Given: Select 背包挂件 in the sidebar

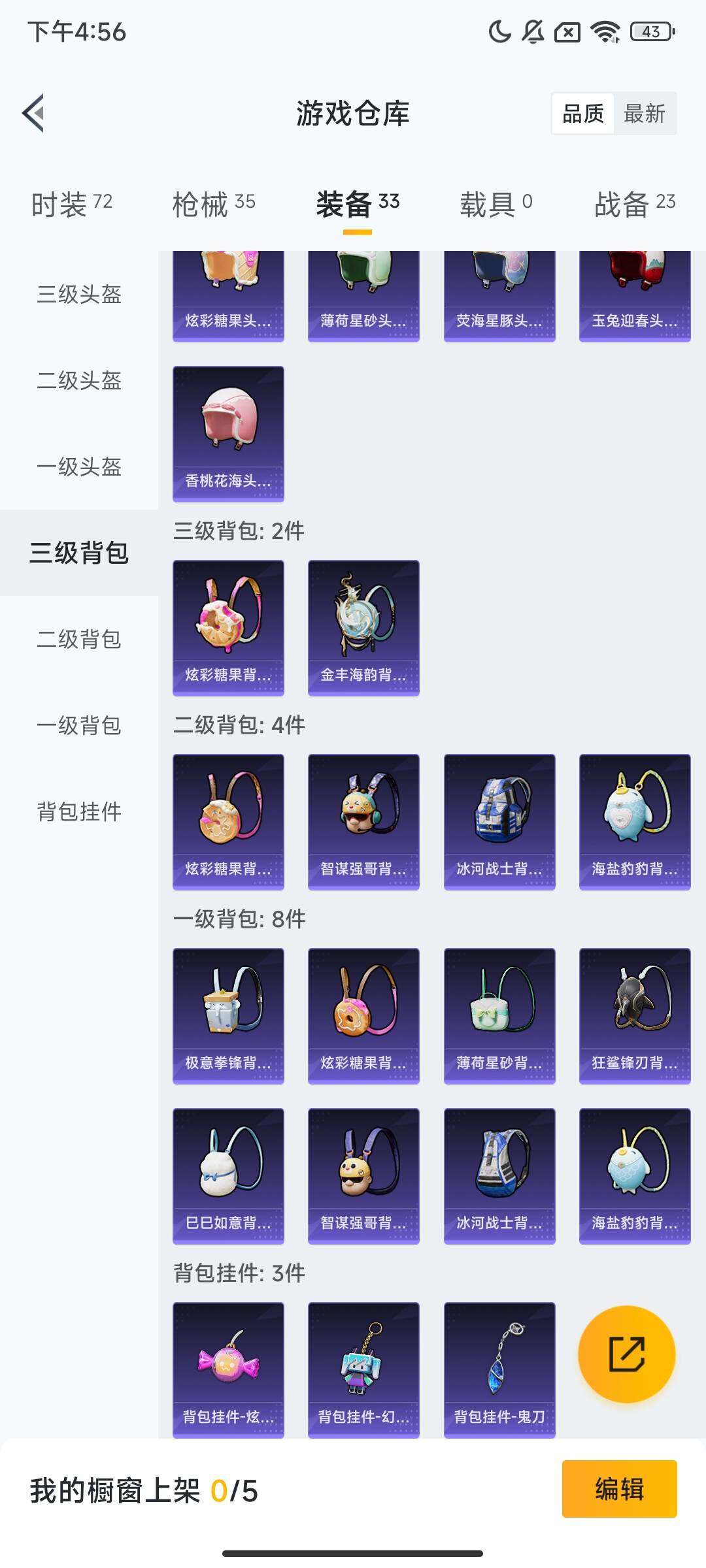Looking at the screenshot, I should [79, 811].
